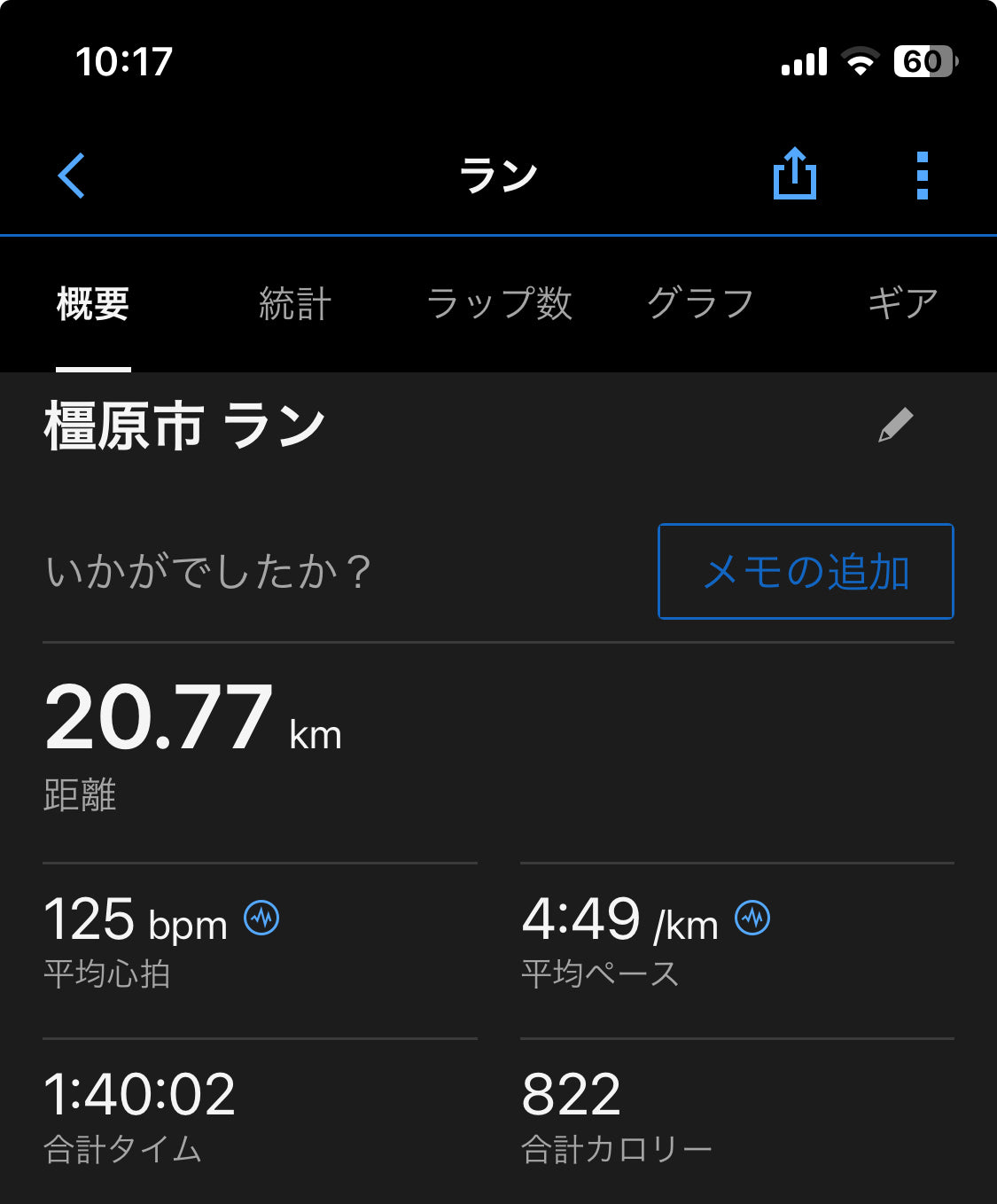Viewport: 997px width, 1204px height.
Task: Switch to the ギア tab
Action: [902, 304]
